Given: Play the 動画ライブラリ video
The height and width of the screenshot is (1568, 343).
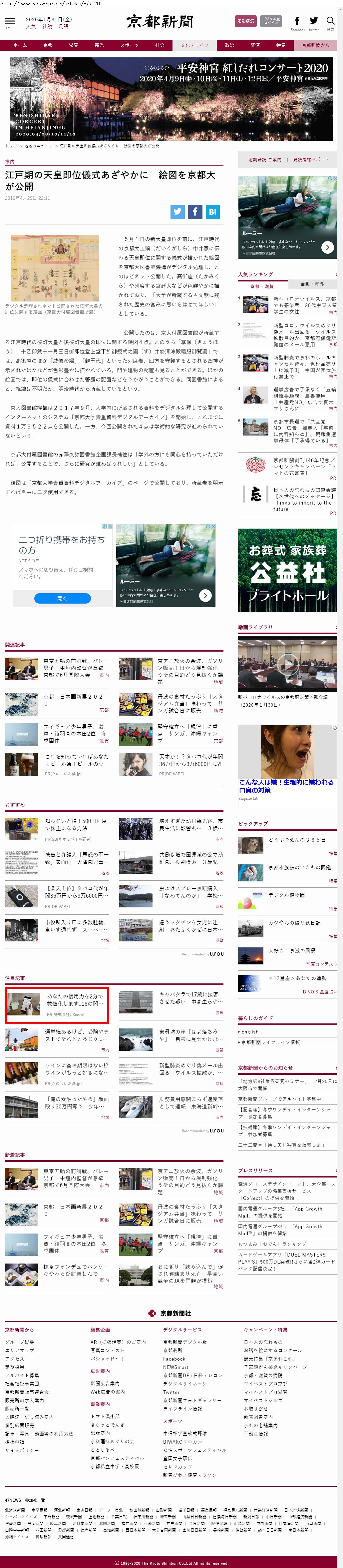Looking at the screenshot, I should pos(287,665).
